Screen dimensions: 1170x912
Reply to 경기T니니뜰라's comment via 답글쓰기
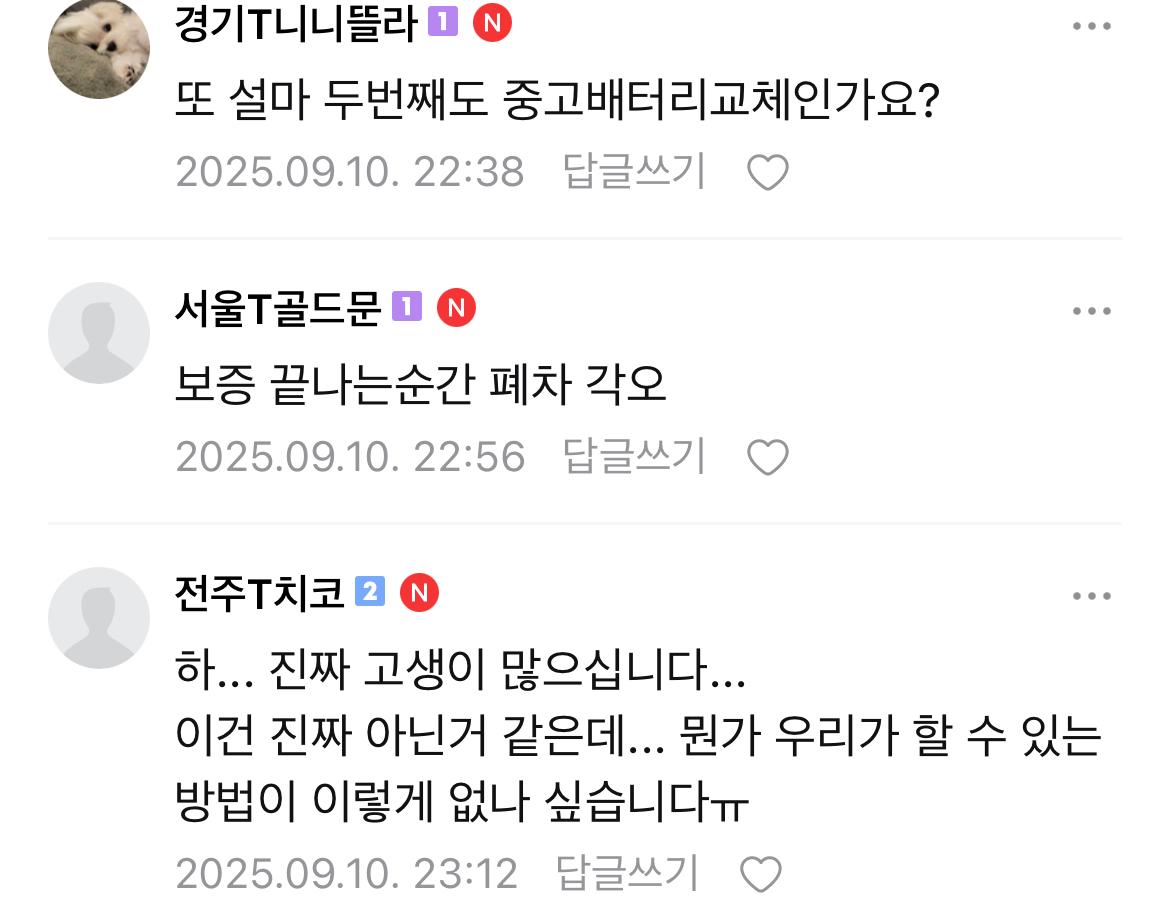click(x=634, y=172)
